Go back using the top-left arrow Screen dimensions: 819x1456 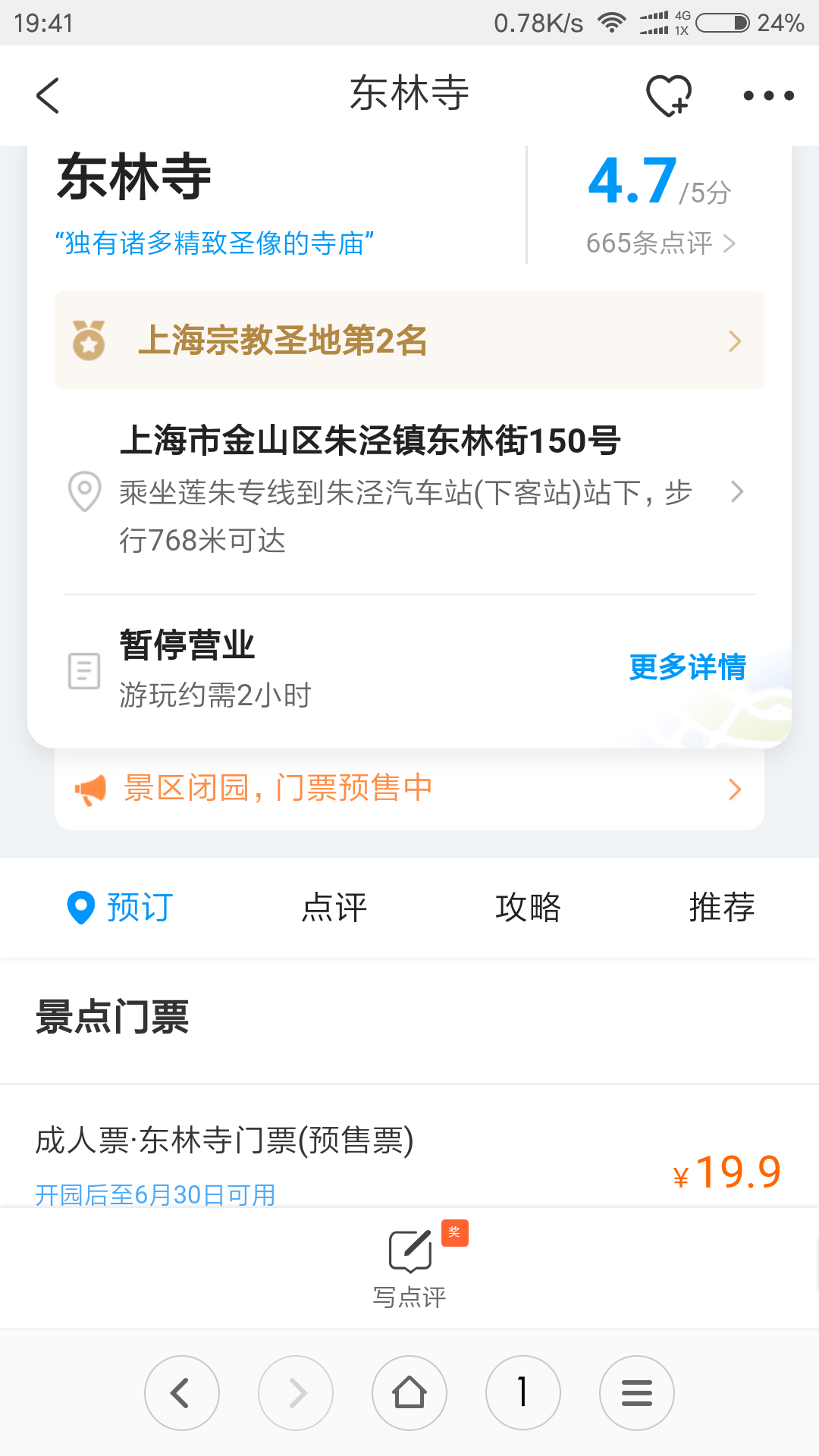[x=48, y=96]
